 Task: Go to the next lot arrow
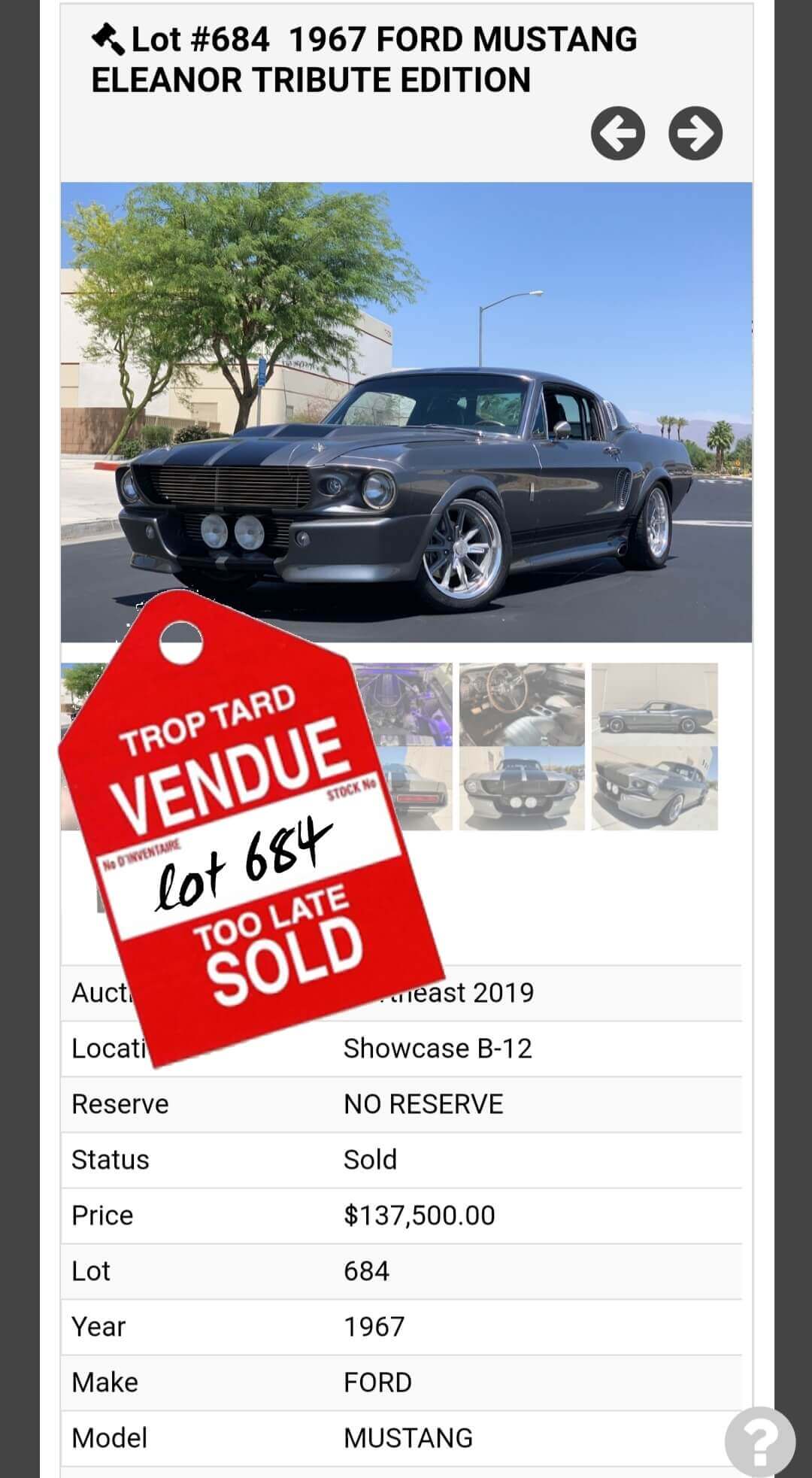695,134
